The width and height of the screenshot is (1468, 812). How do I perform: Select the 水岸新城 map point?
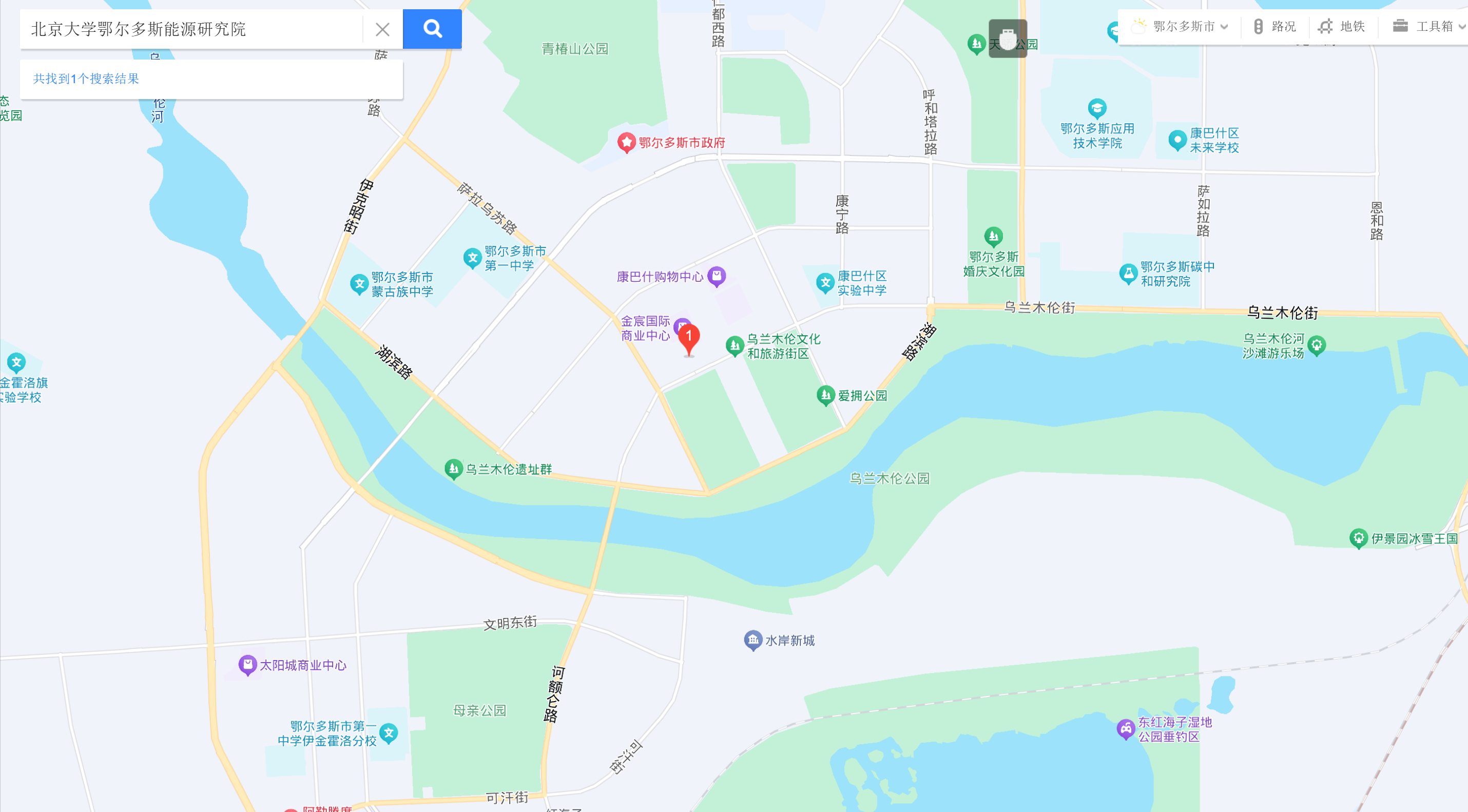click(753, 640)
